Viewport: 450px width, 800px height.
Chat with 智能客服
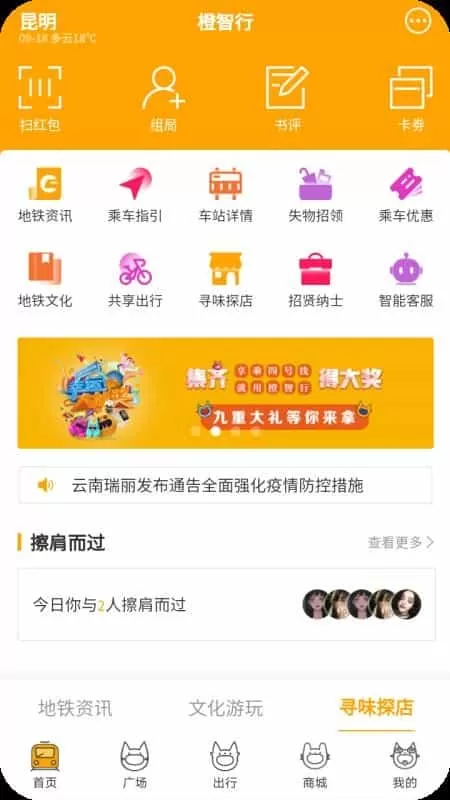[x=406, y=280]
